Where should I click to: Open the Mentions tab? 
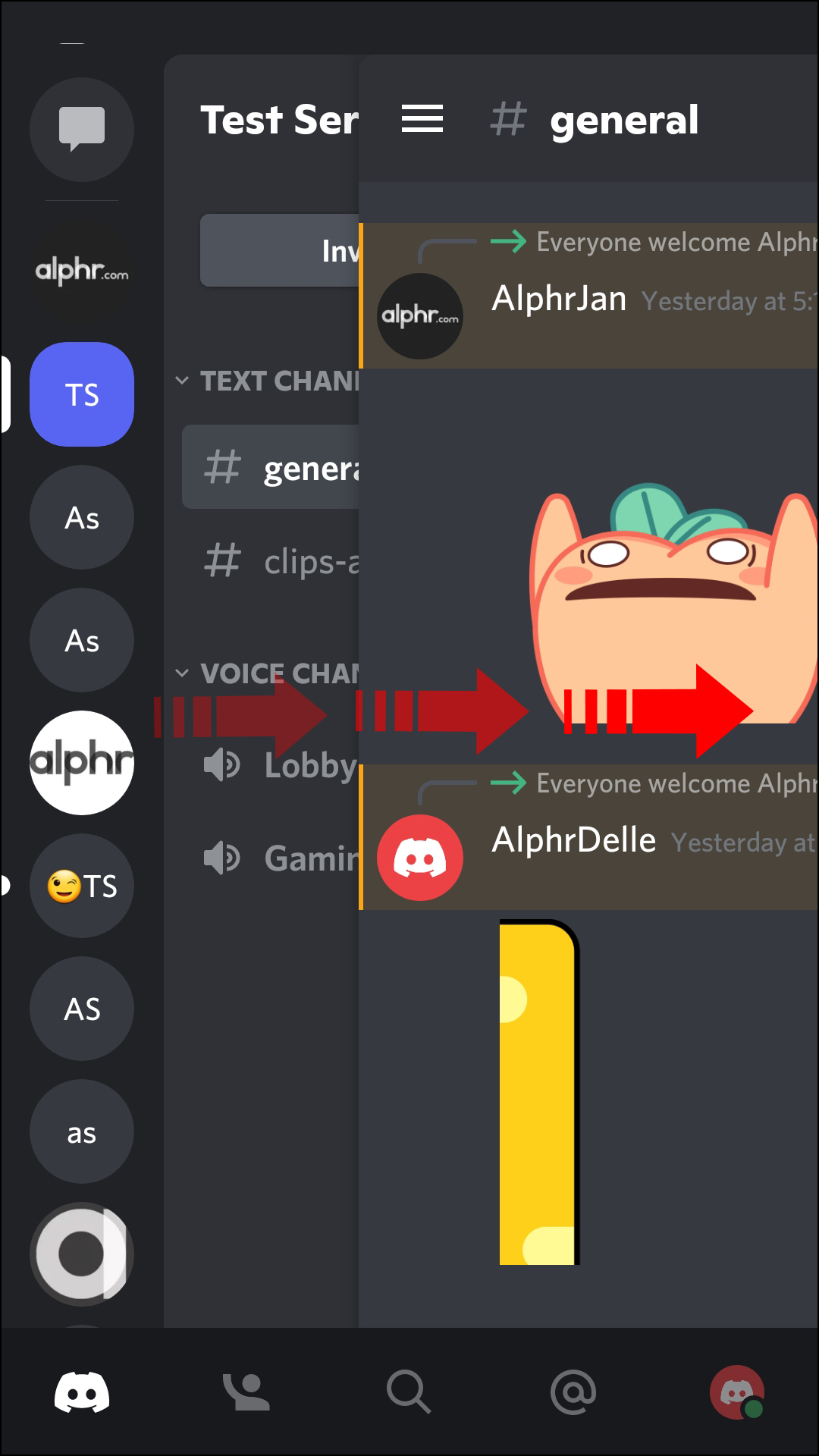573,1392
